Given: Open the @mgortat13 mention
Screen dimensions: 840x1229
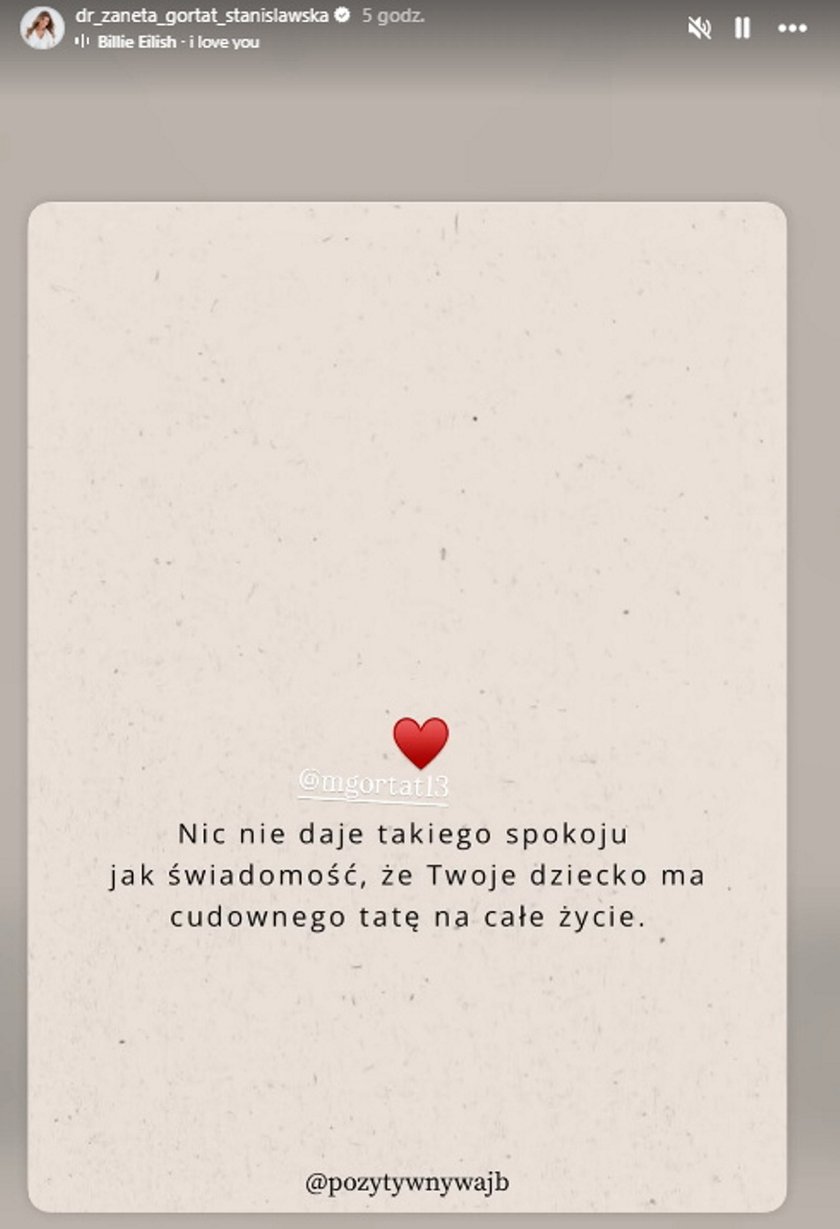Looking at the screenshot, I should (373, 786).
